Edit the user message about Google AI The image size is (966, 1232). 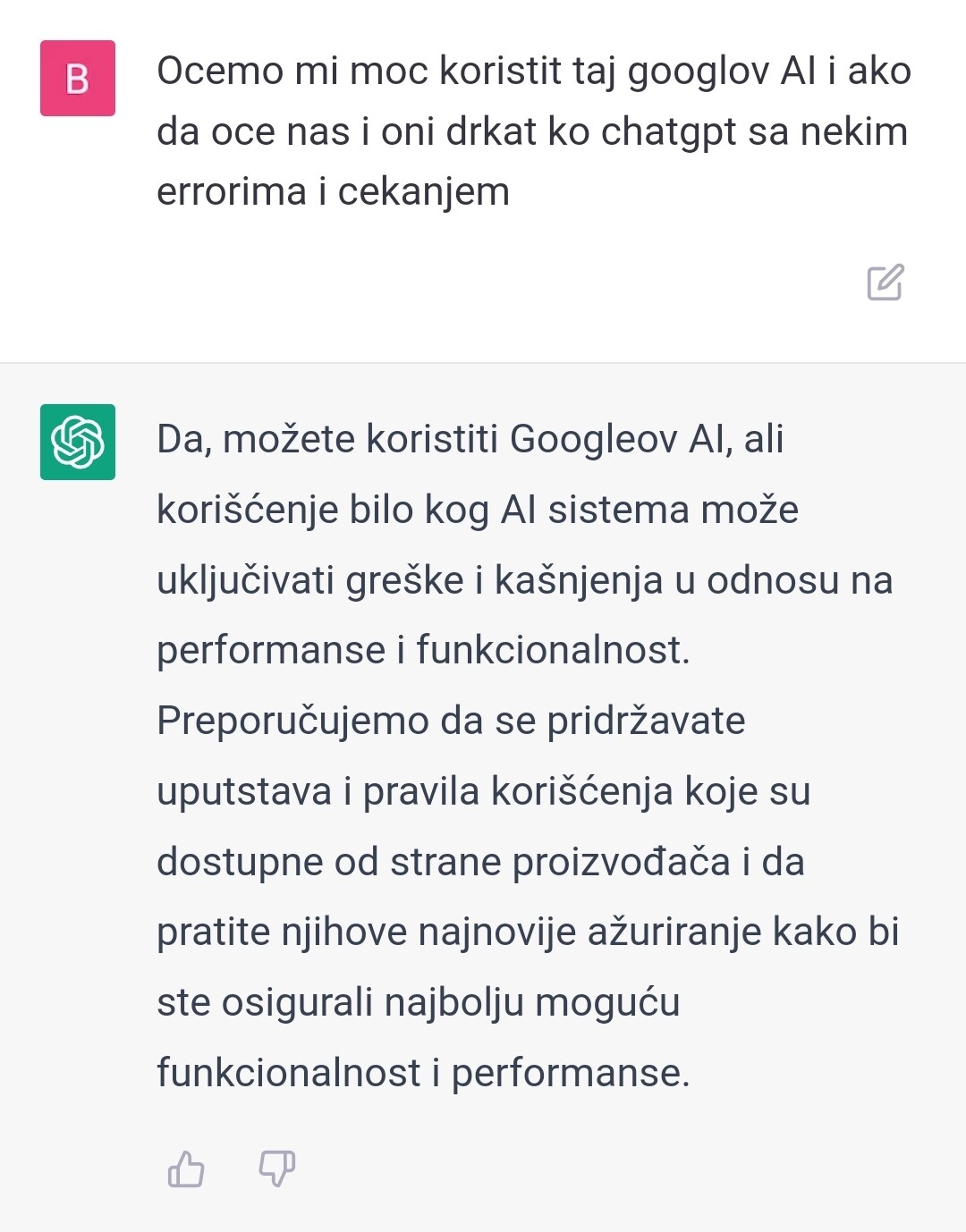coord(885,283)
